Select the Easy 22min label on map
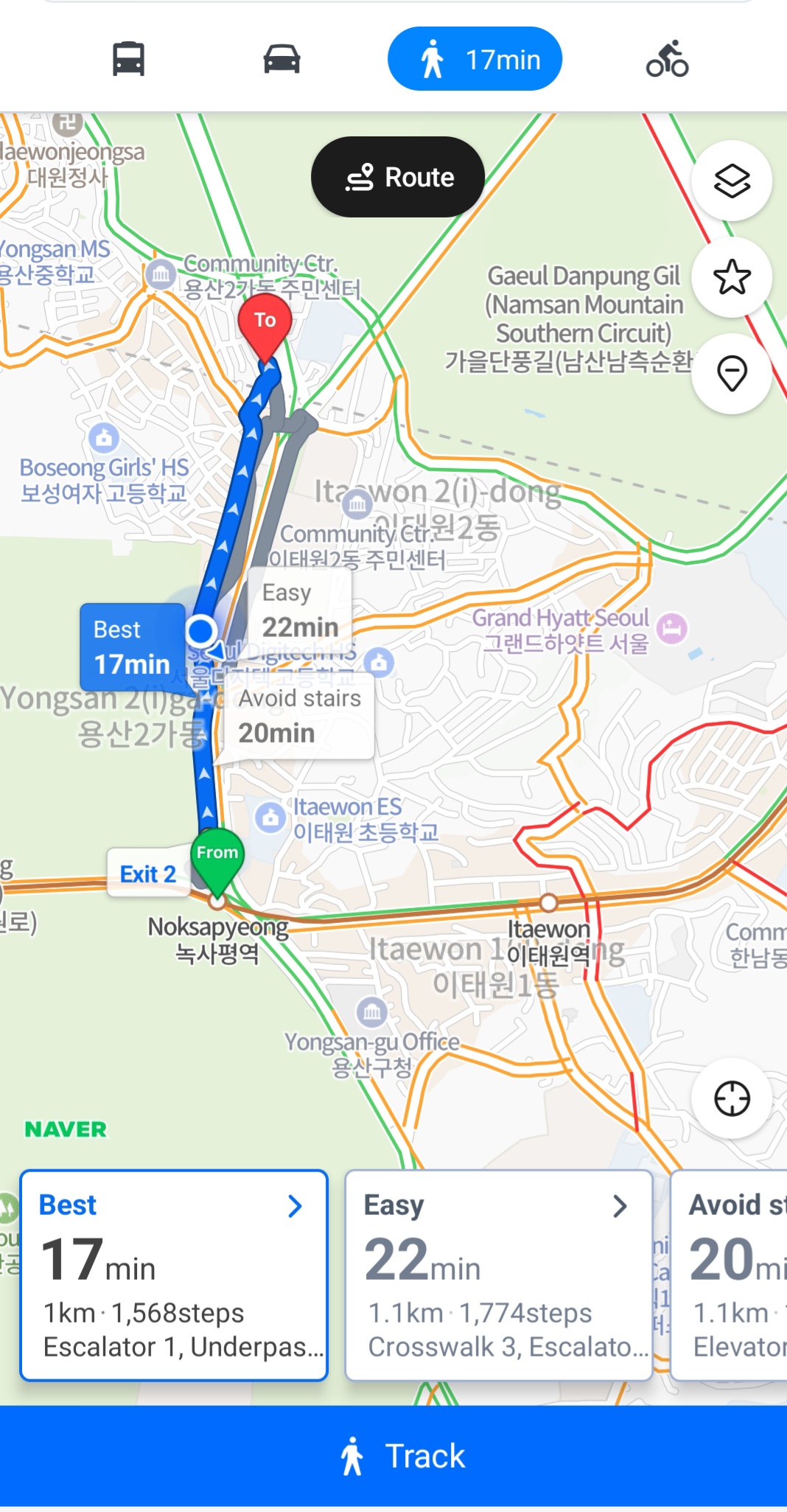This screenshot has height=1512, width=787. click(x=300, y=610)
